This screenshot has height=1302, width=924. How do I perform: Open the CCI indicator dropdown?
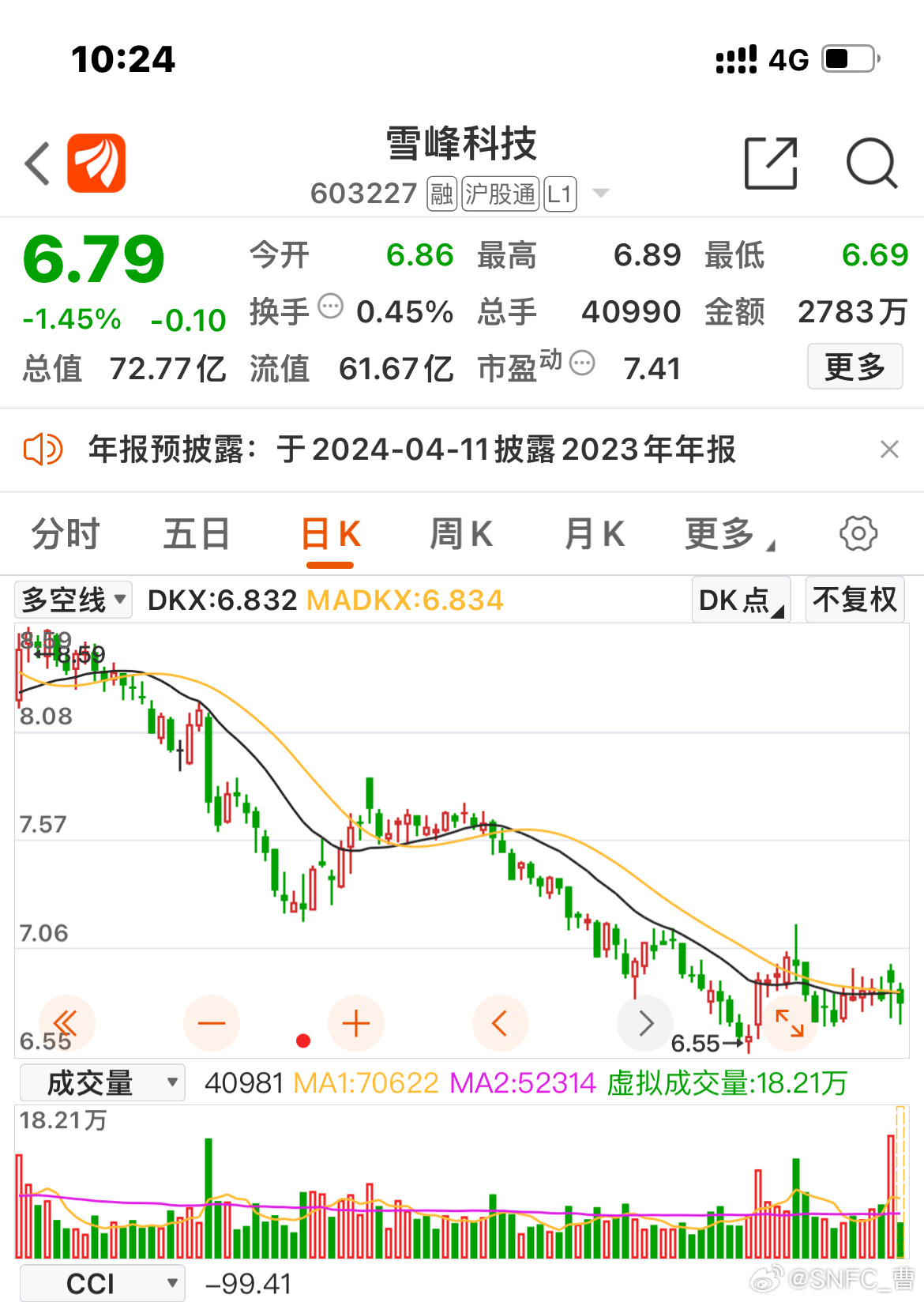coord(102,1283)
